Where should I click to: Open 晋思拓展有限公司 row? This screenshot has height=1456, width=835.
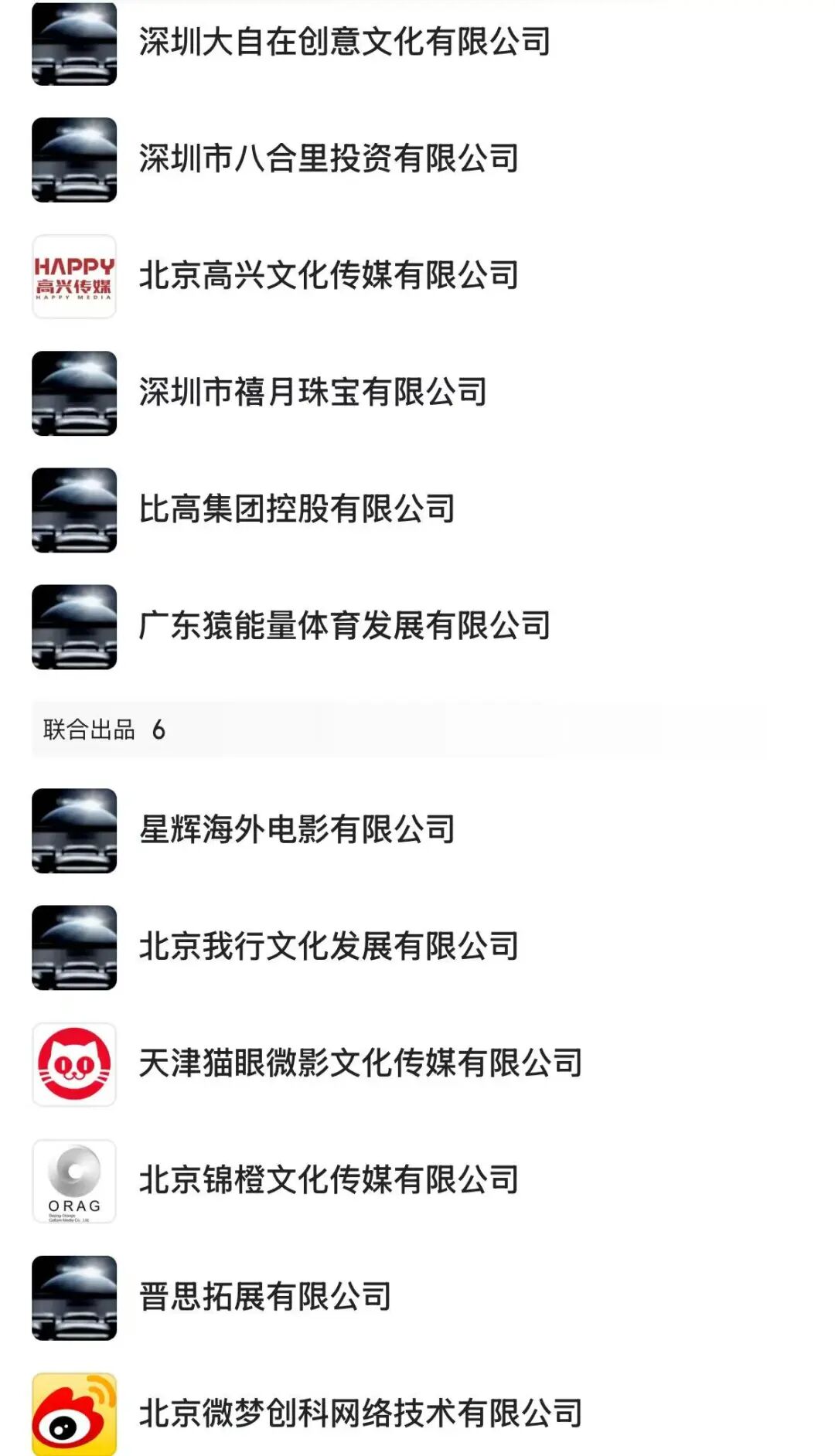(417, 1297)
